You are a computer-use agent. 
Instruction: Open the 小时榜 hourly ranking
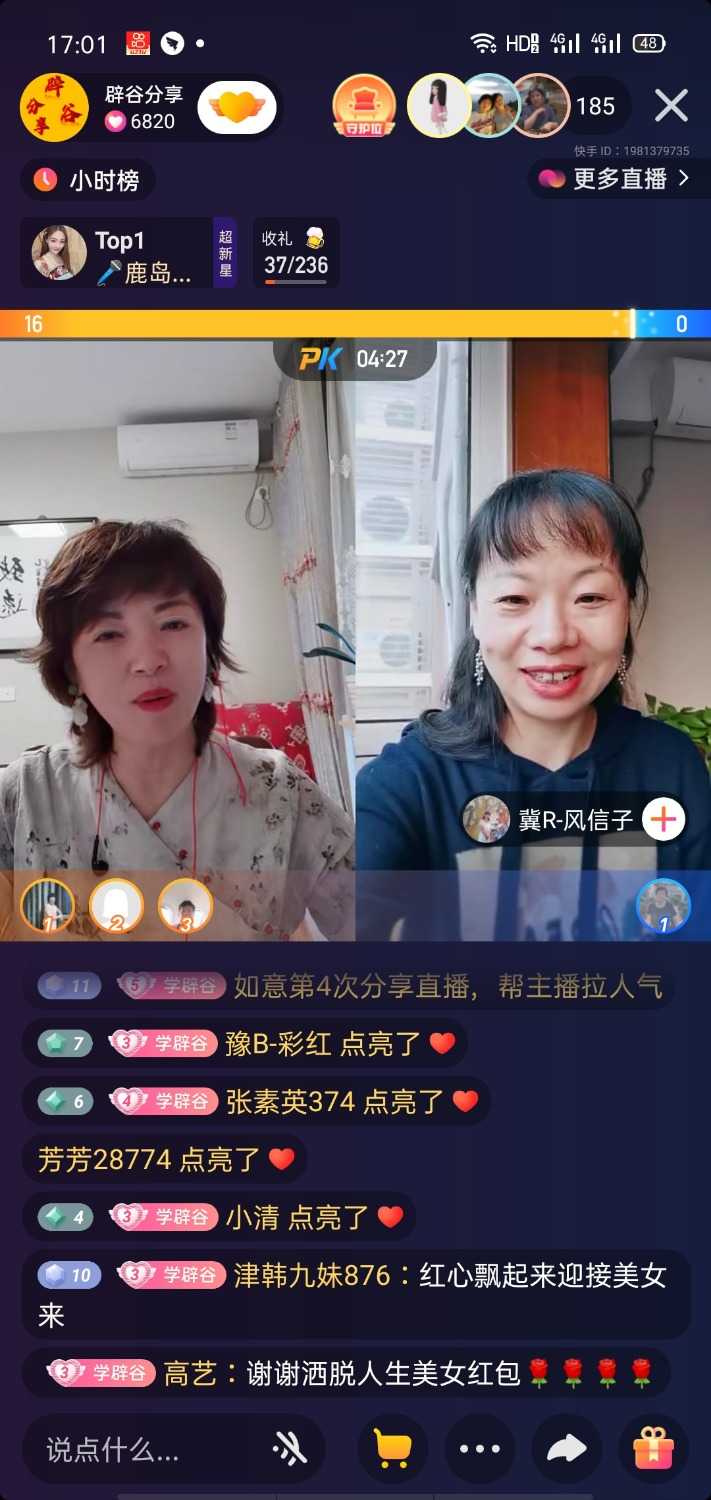pyautogui.click(x=88, y=180)
